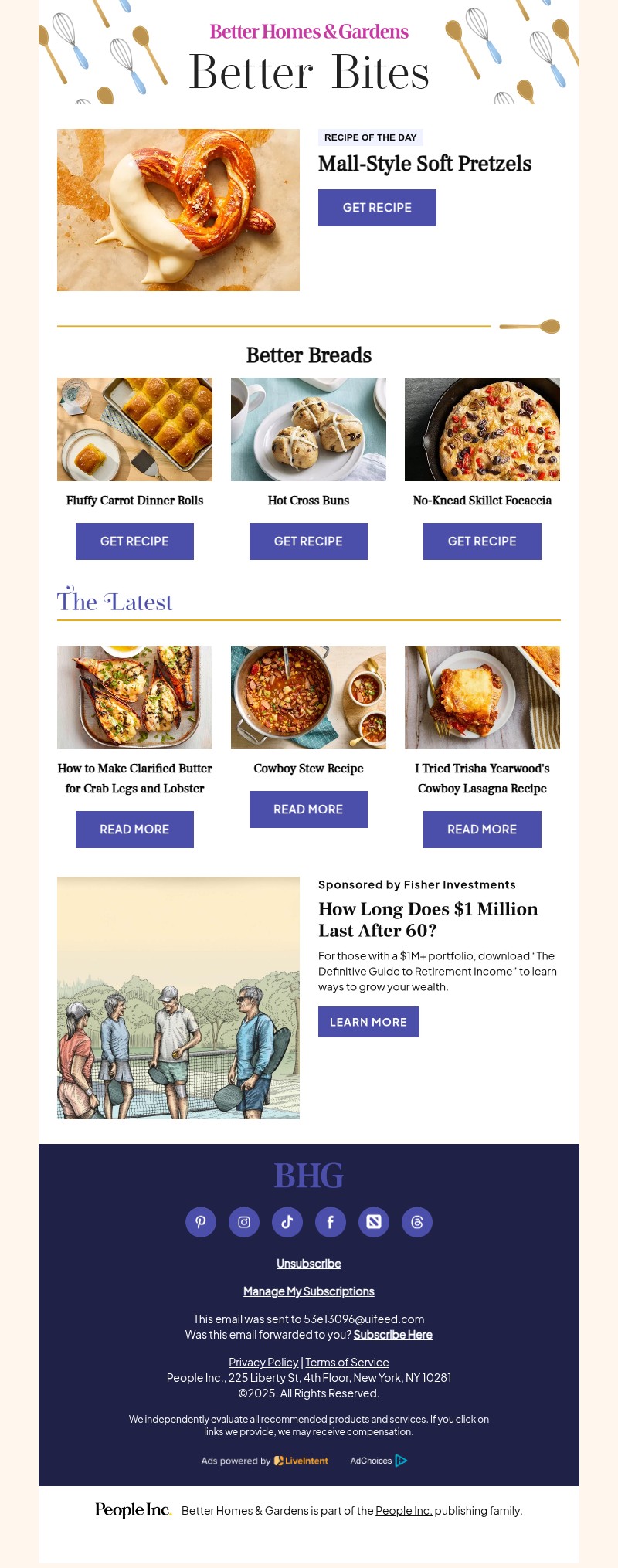Read more on Cowboy Stew Recipe
Screen dimensions: 618x1568
tap(308, 809)
